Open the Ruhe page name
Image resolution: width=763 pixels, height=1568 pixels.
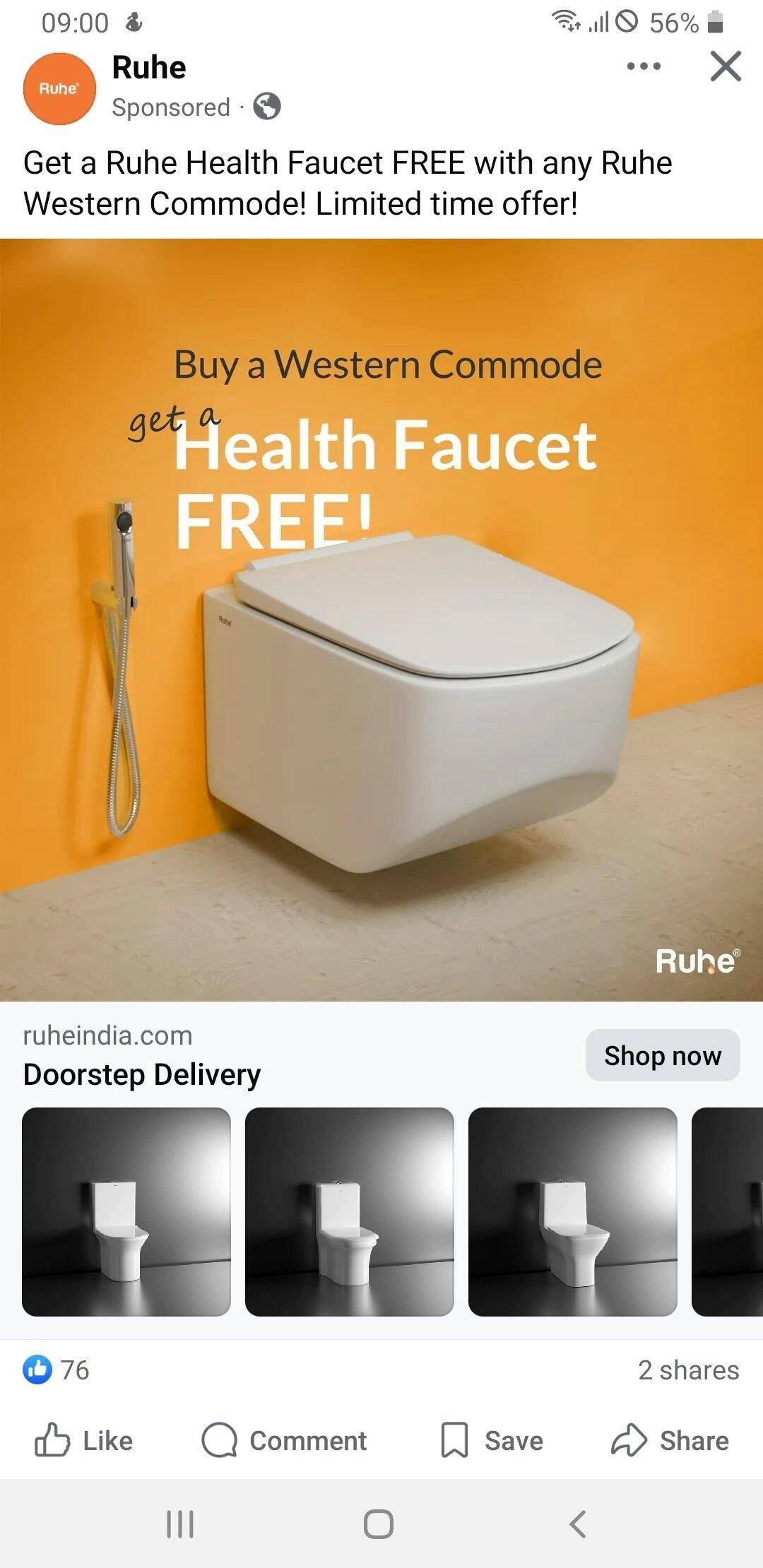149,68
